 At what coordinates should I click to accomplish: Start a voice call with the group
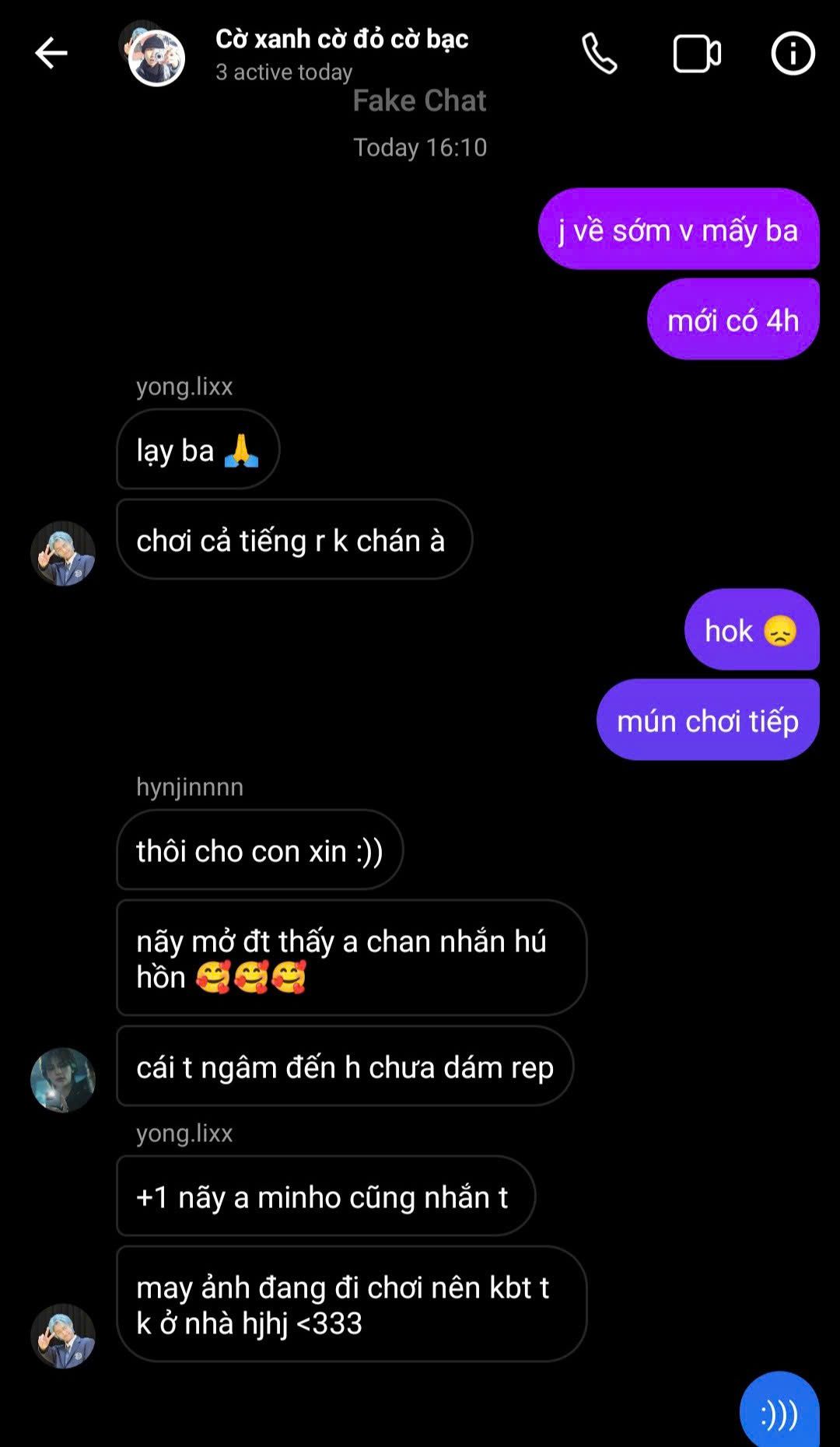click(600, 54)
